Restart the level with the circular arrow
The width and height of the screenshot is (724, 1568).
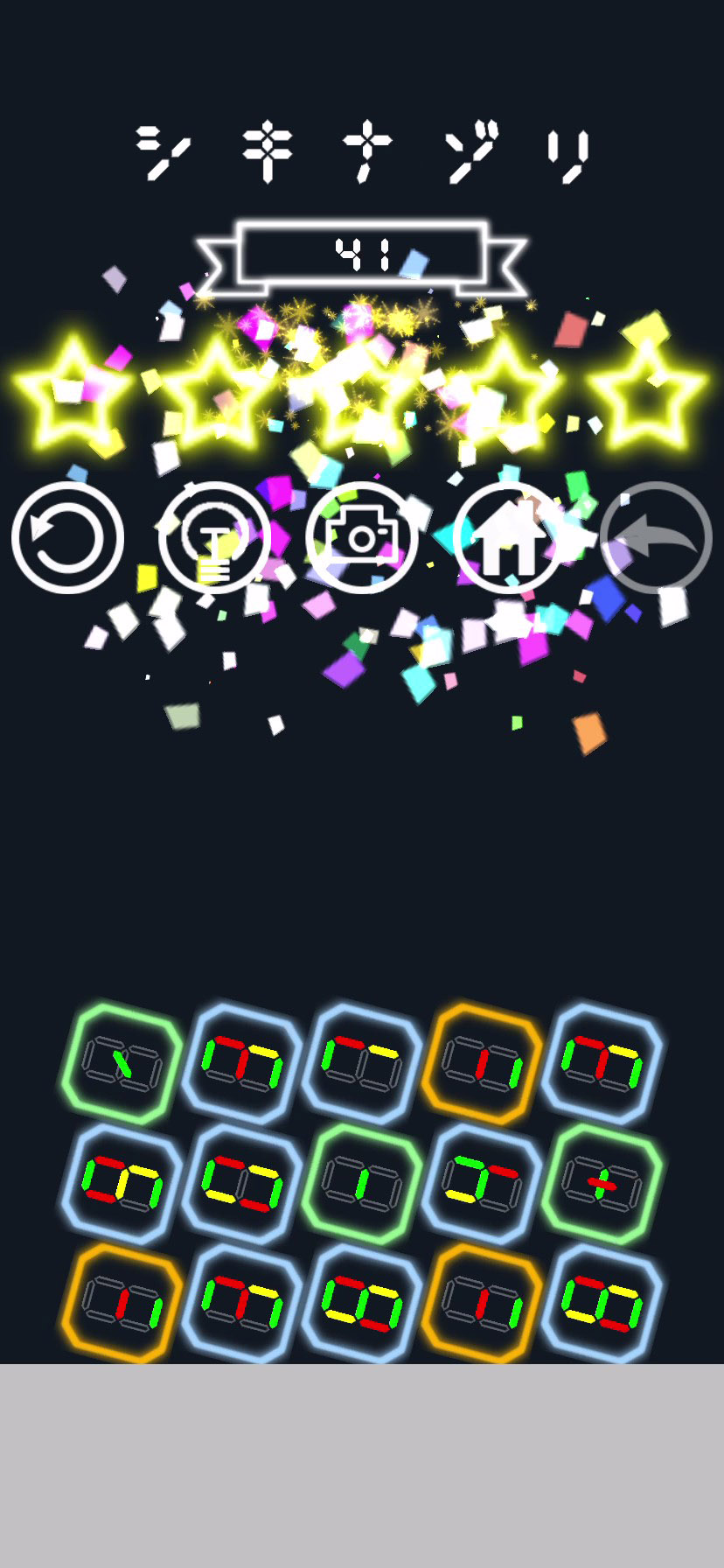(67, 537)
